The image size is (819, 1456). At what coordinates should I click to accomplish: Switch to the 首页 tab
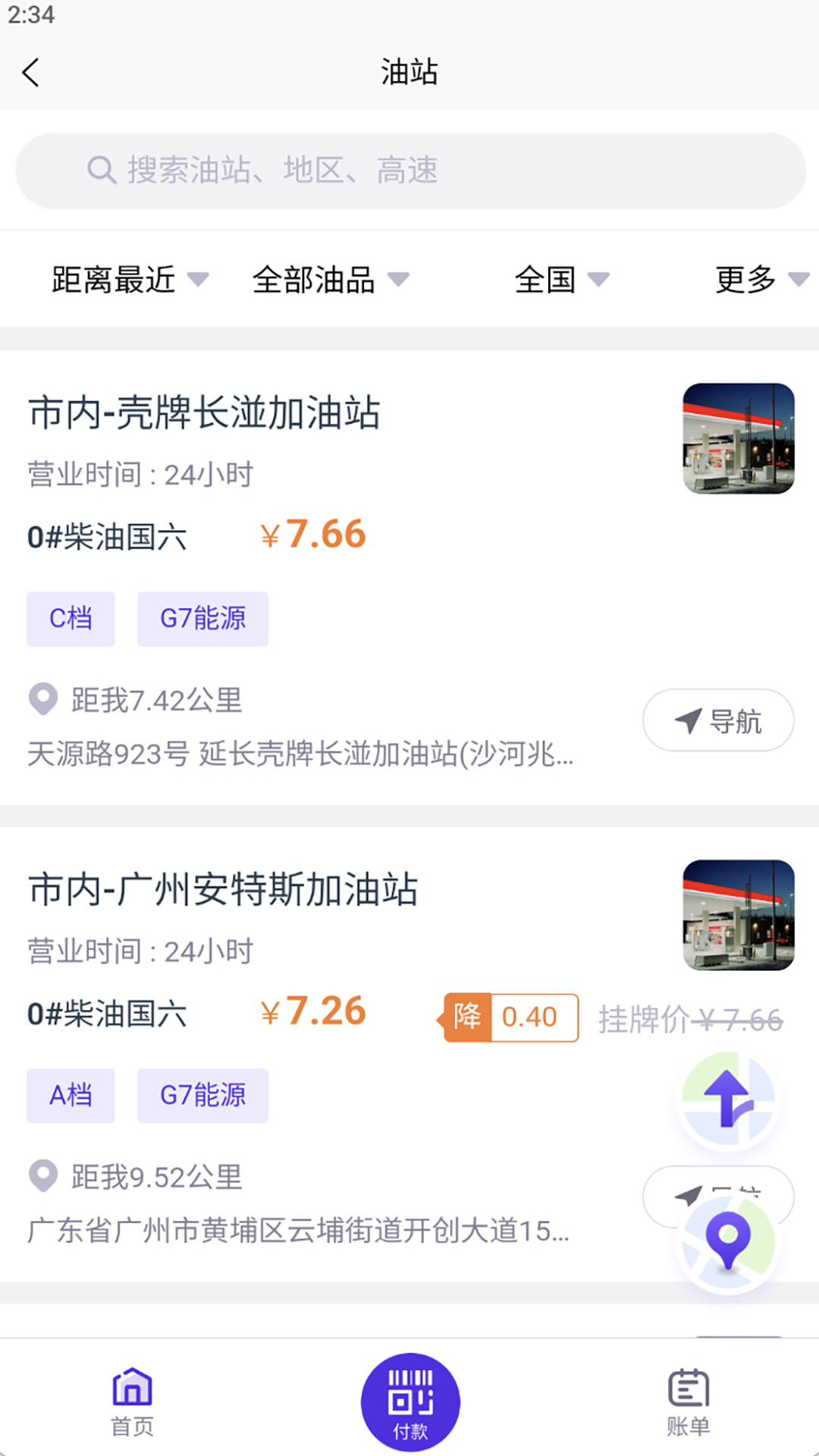(x=133, y=1402)
